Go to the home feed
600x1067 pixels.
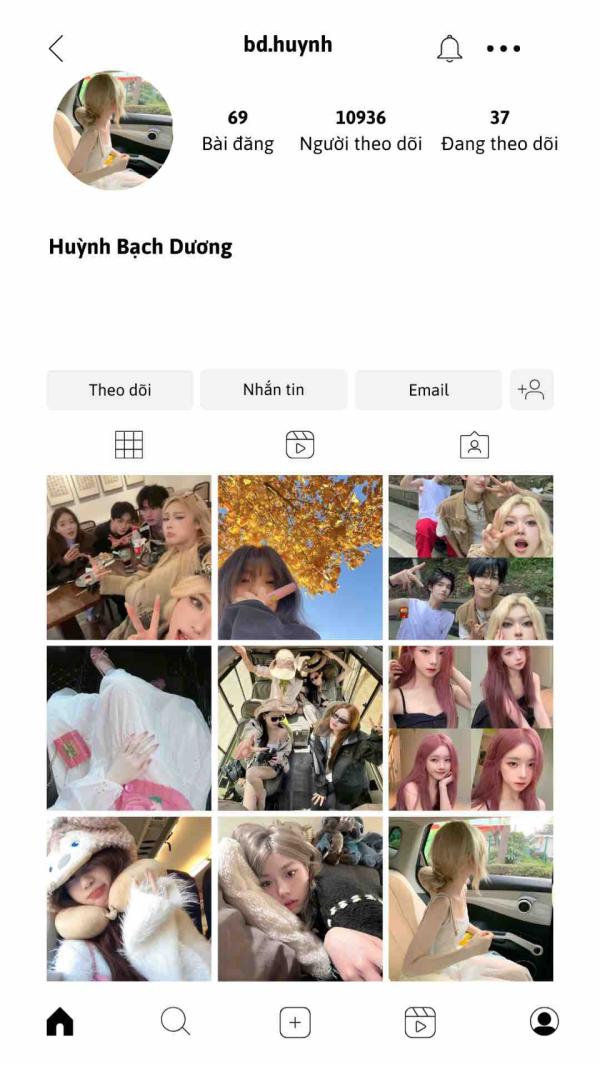60,1021
